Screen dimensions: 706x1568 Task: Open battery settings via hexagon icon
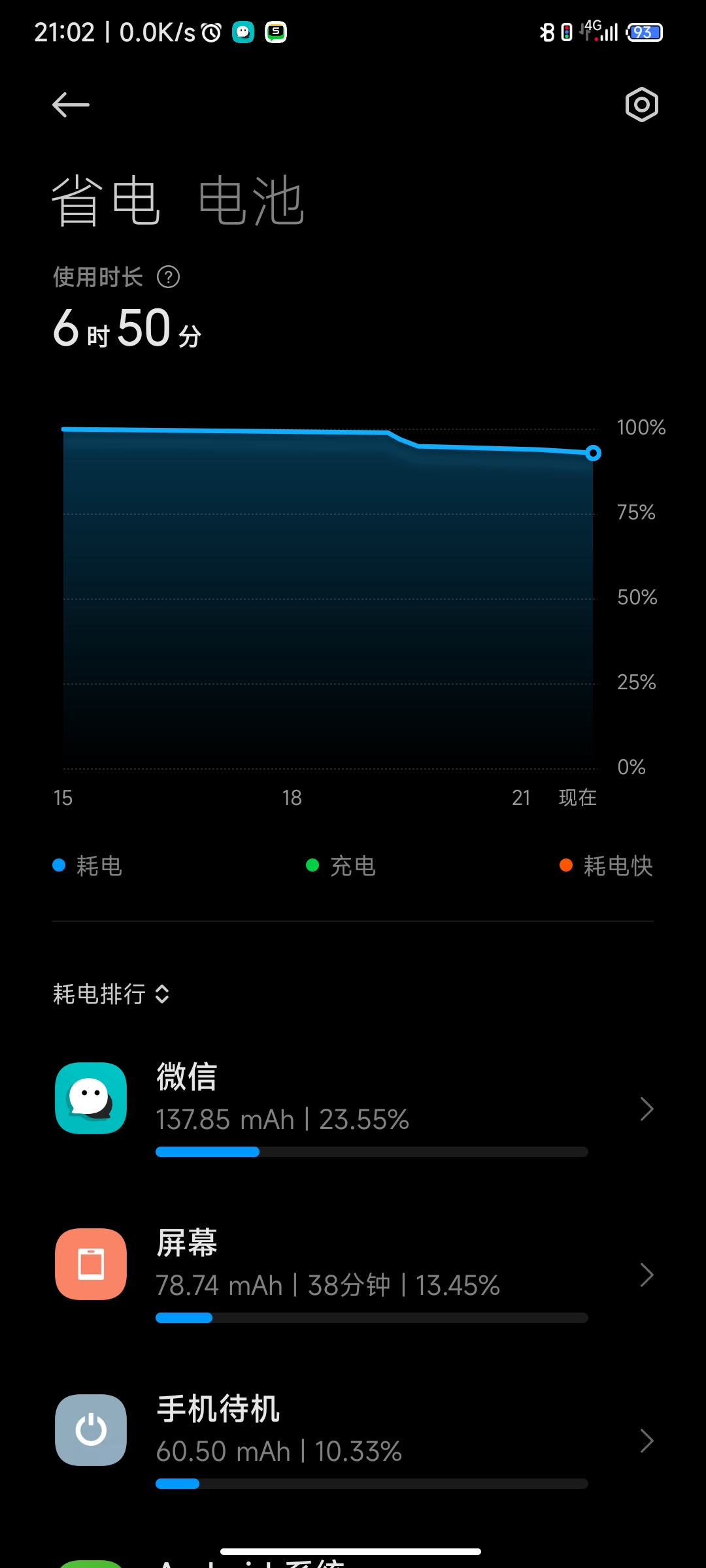(641, 105)
